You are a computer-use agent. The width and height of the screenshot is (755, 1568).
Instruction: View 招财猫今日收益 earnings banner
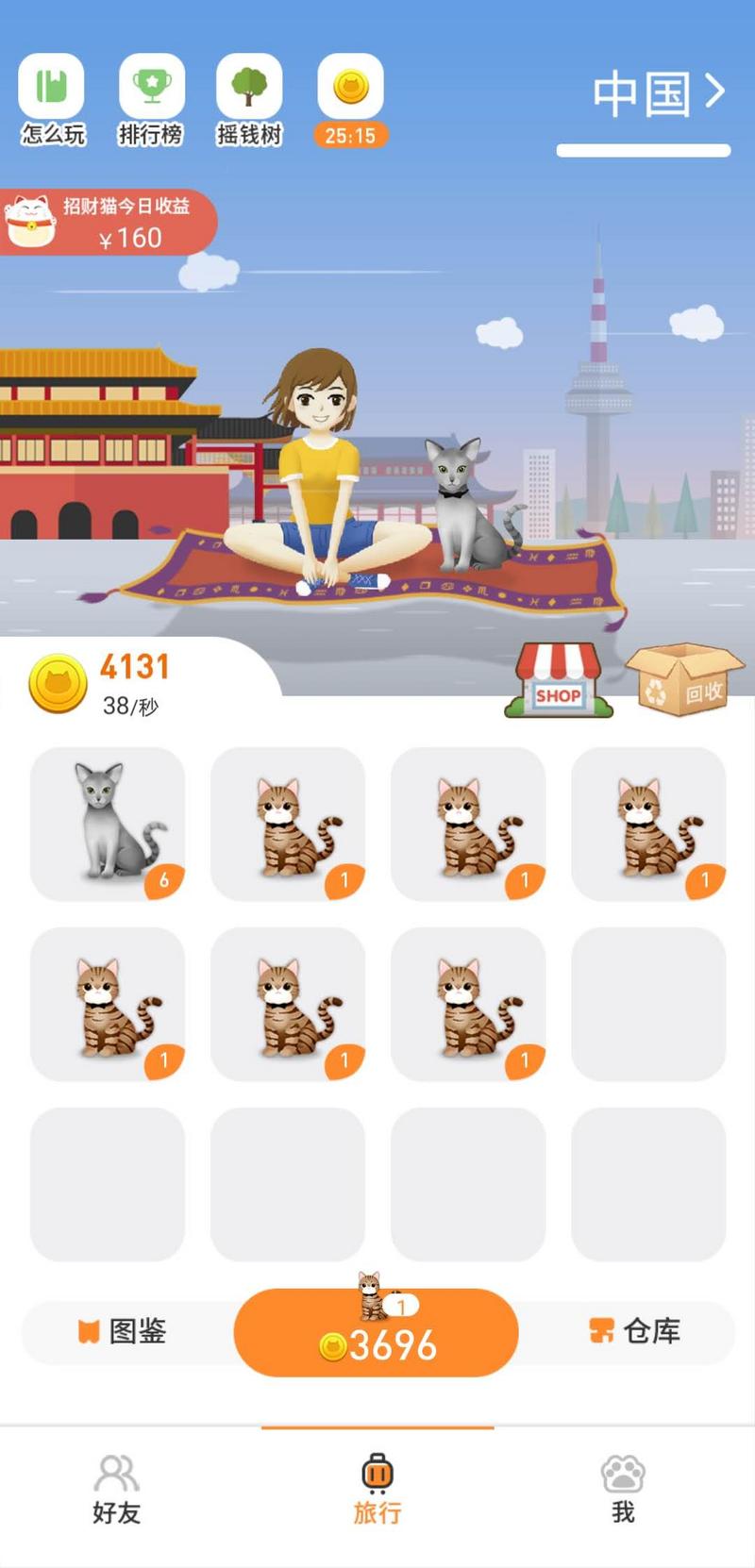pos(109,223)
